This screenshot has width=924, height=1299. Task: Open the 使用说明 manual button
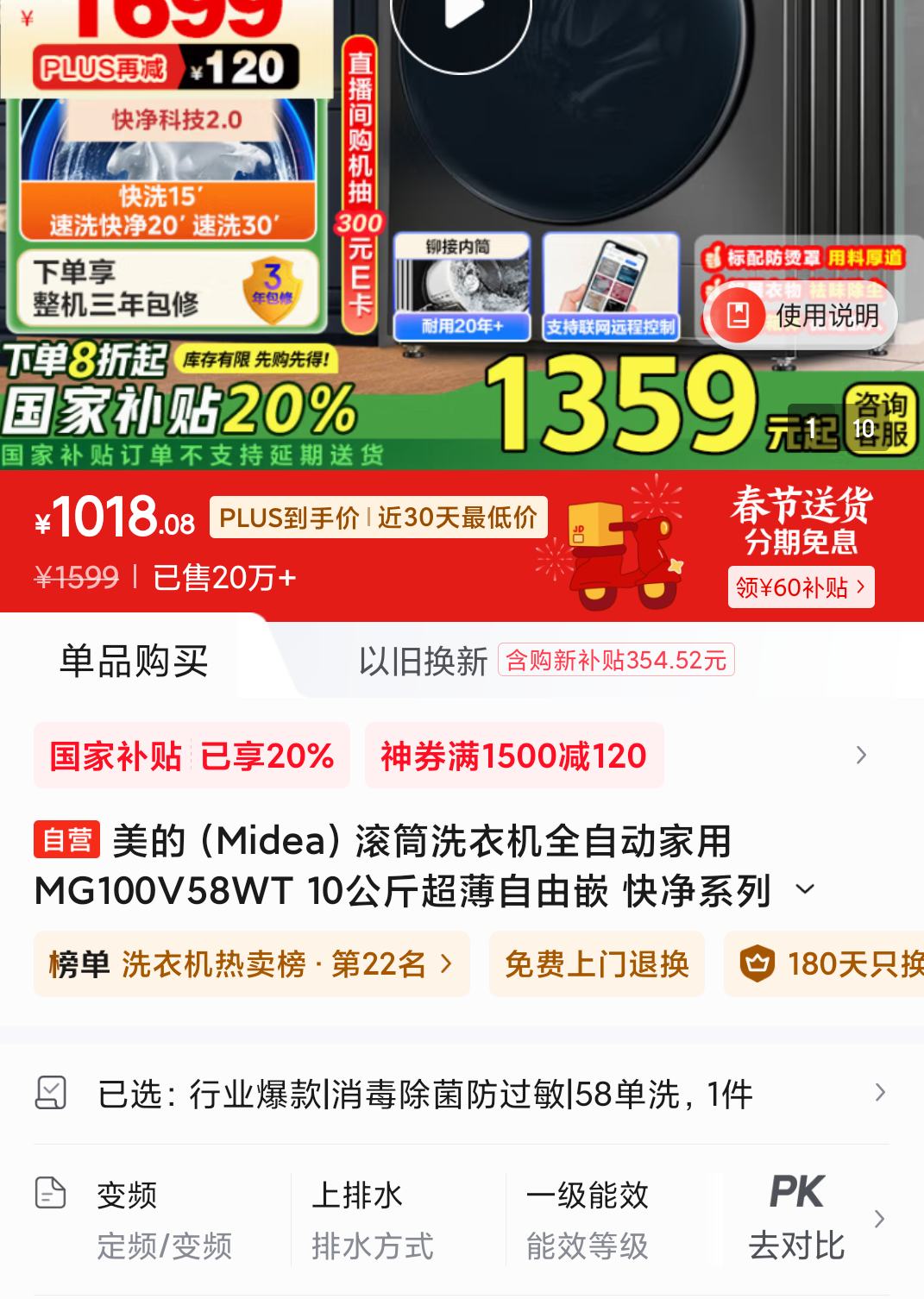pyautogui.click(x=802, y=317)
